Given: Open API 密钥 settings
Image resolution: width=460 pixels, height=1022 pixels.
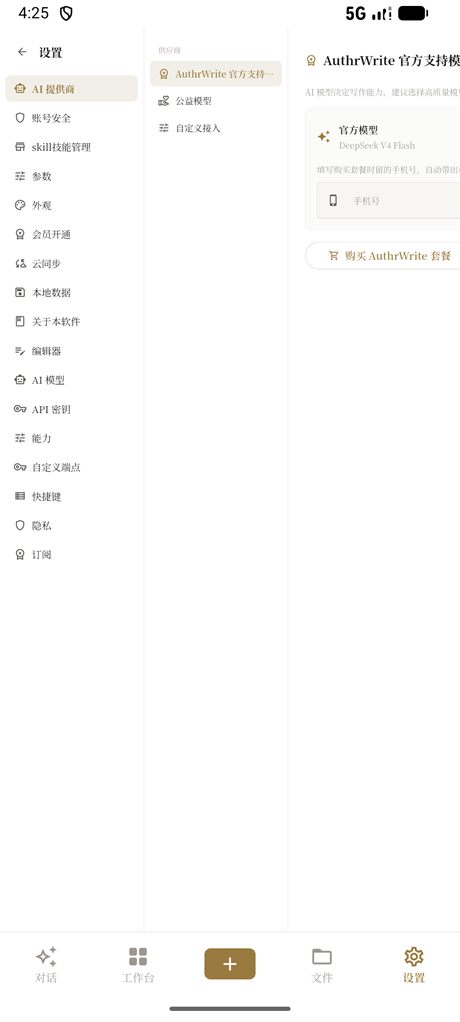Looking at the screenshot, I should 72,409.
